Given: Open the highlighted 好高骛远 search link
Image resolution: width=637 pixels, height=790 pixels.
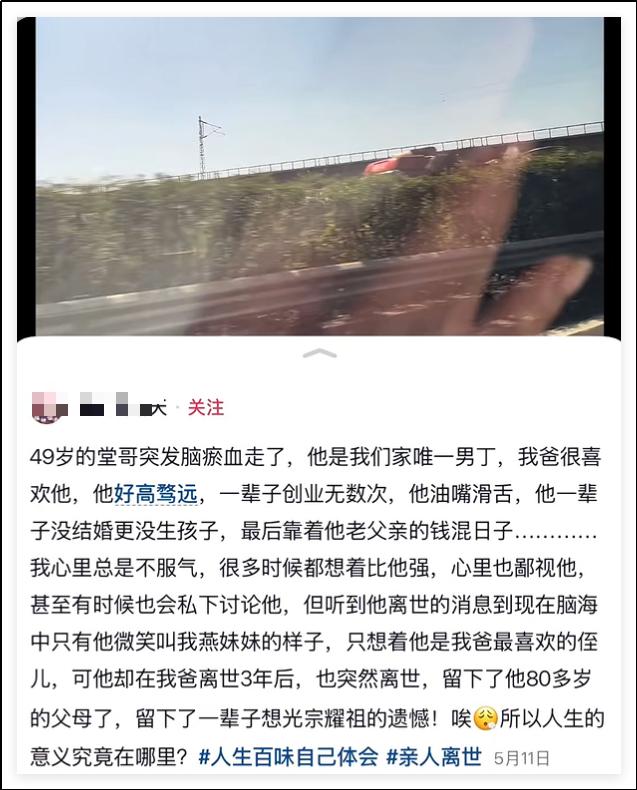Looking at the screenshot, I should click(159, 492).
